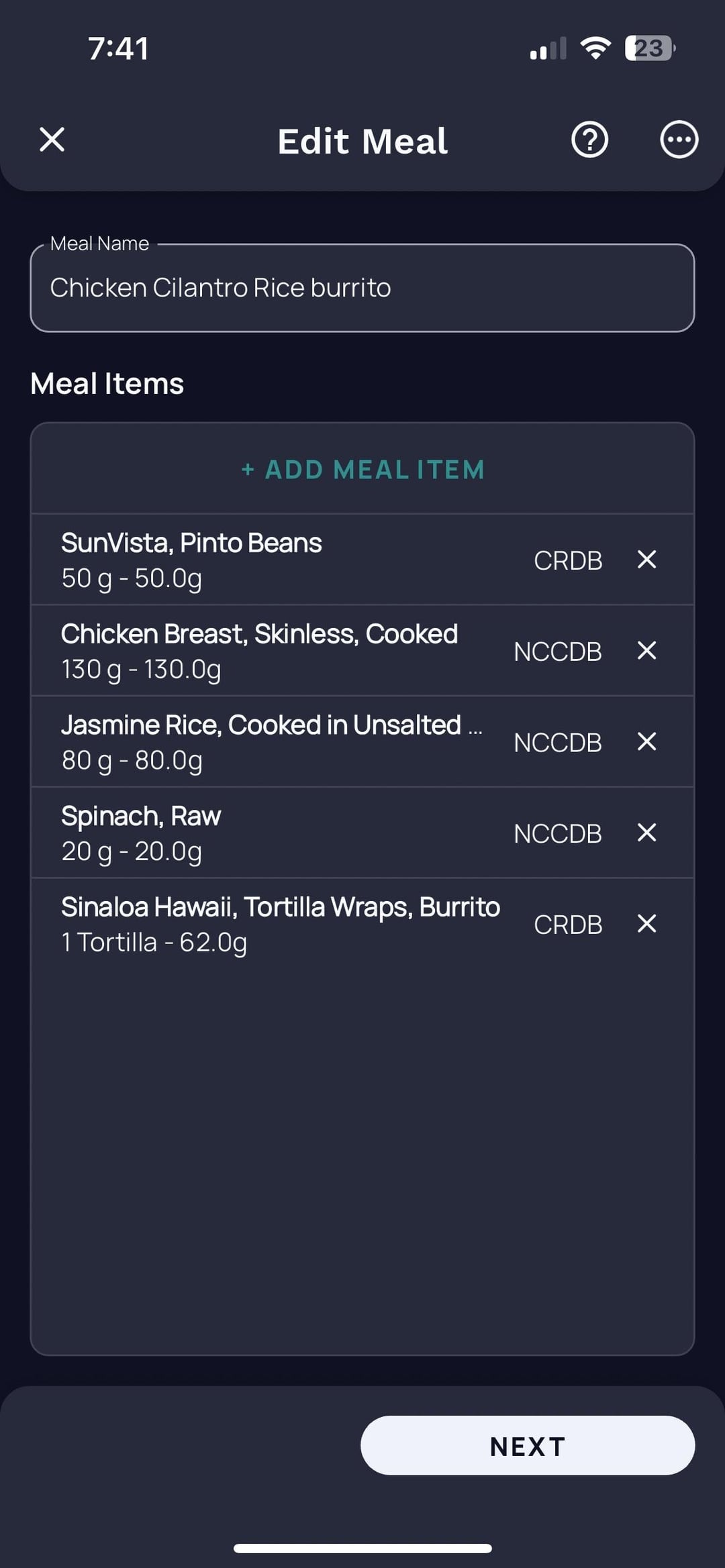Open the more options menu
The height and width of the screenshot is (1568, 725).
click(x=679, y=140)
